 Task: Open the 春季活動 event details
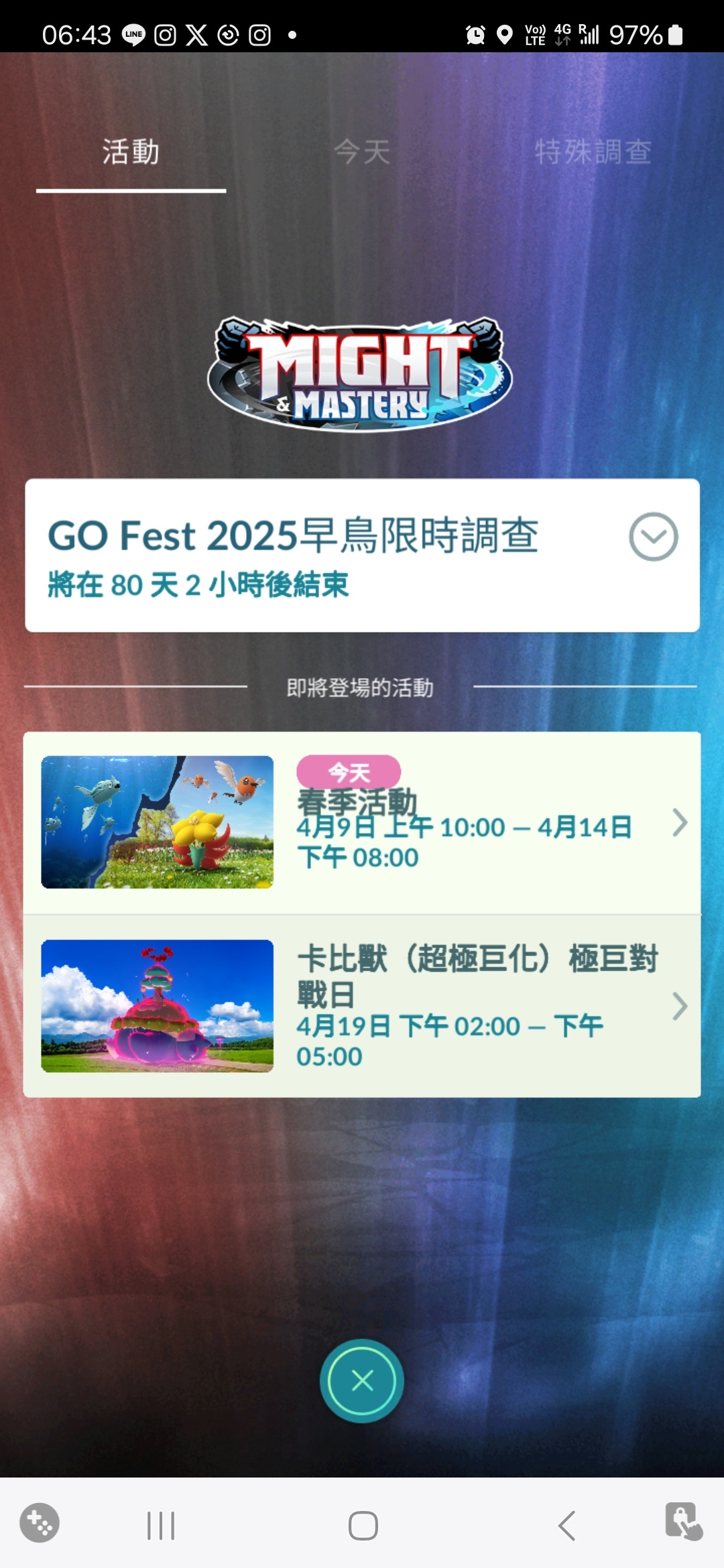click(x=362, y=822)
